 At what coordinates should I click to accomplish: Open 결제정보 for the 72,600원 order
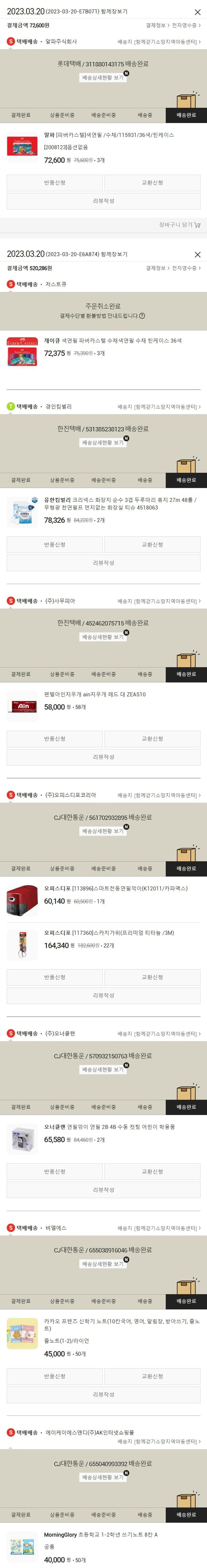[157, 26]
